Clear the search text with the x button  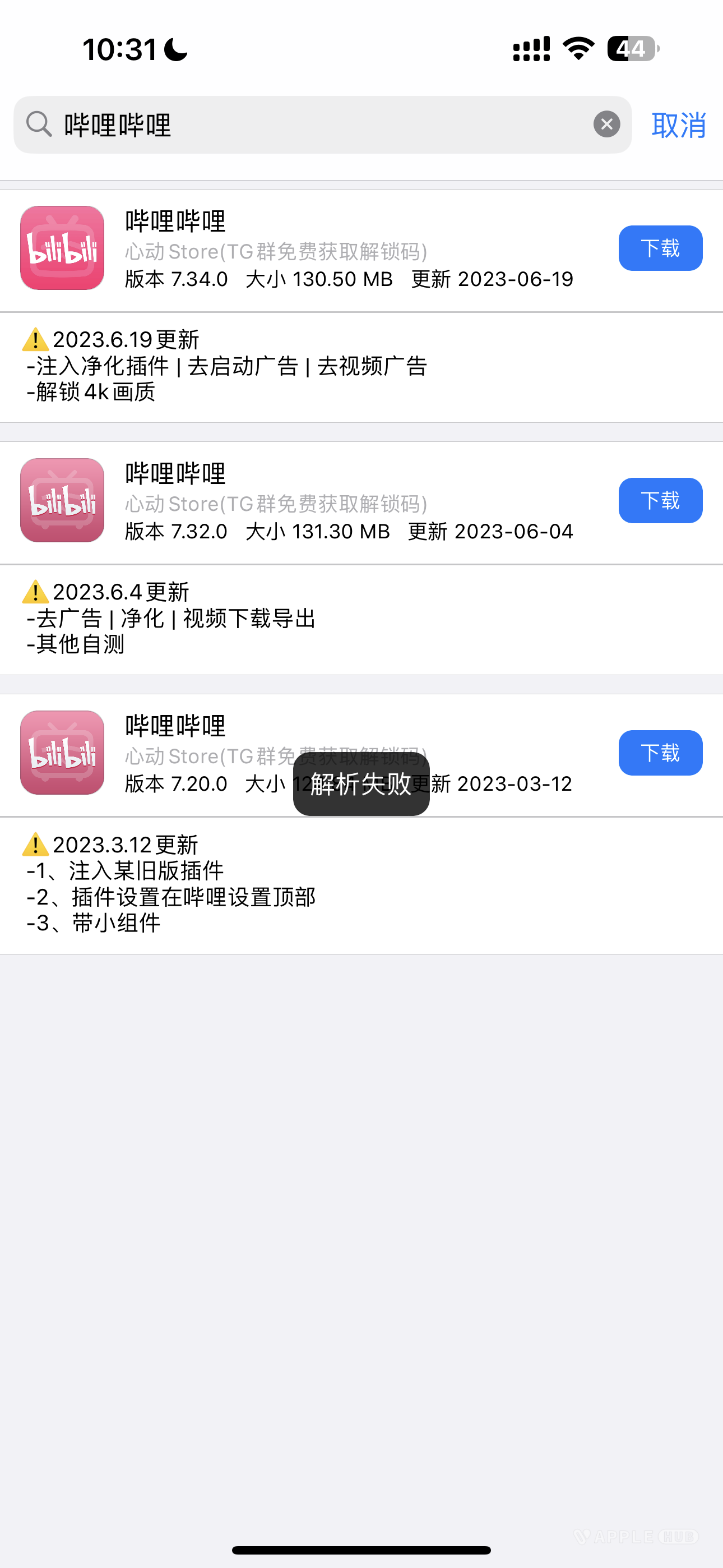(x=606, y=124)
